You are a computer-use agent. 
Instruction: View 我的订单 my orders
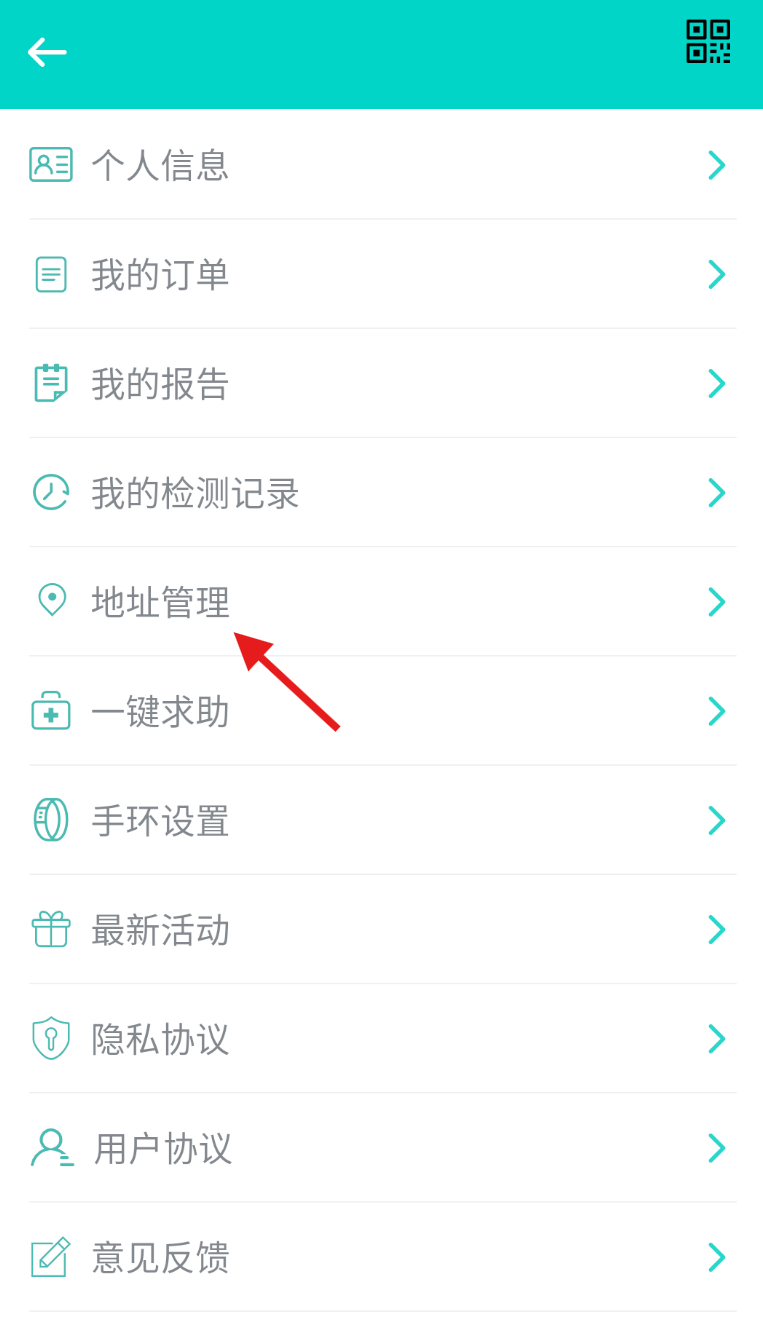pos(381,274)
